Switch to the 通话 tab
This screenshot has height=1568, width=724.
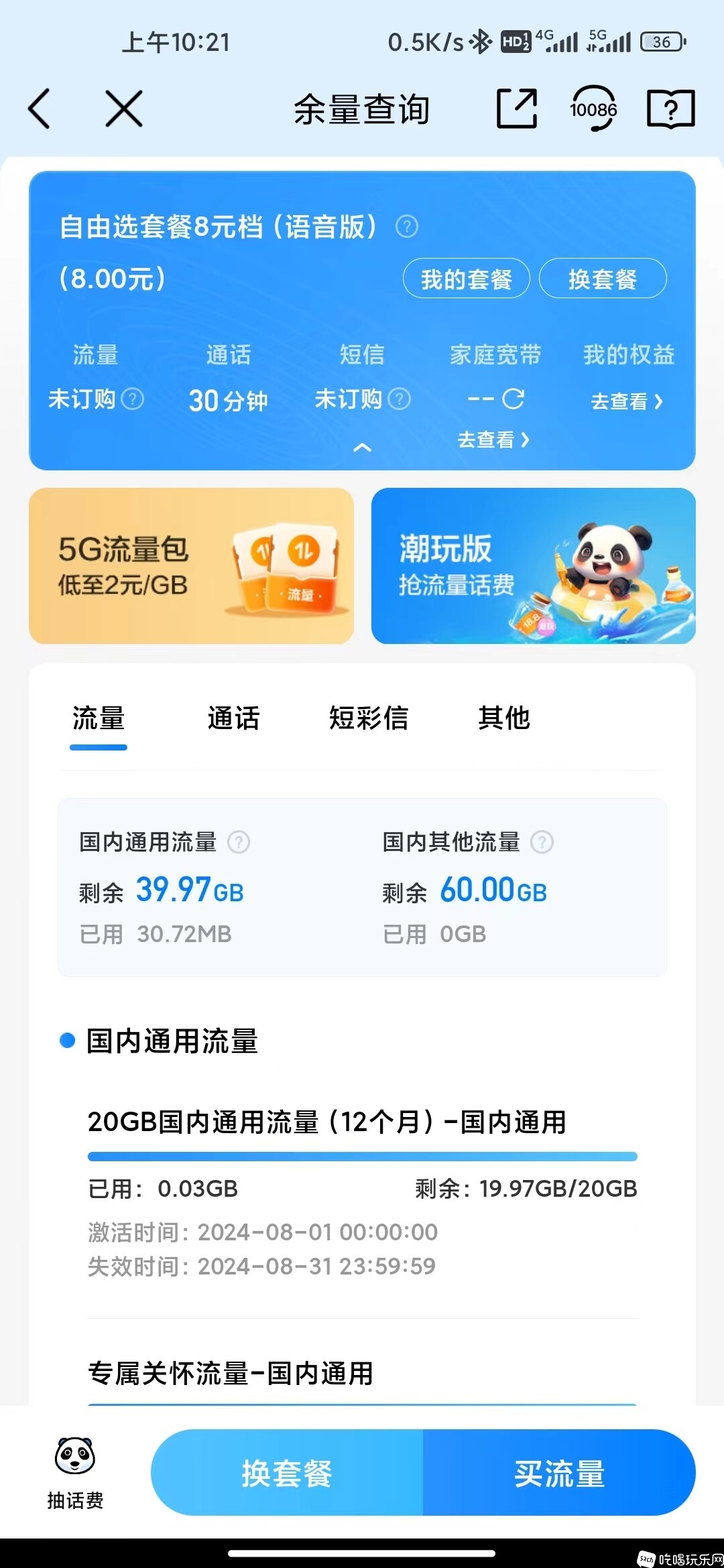(x=233, y=718)
